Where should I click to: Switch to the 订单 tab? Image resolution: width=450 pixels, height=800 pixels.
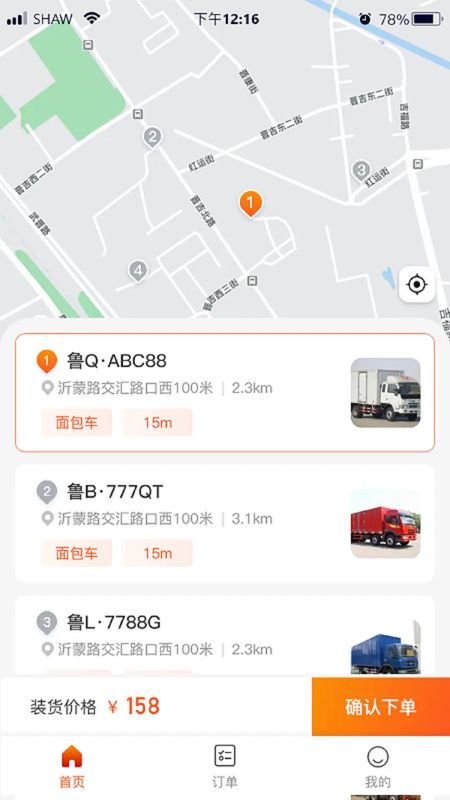coord(224,767)
